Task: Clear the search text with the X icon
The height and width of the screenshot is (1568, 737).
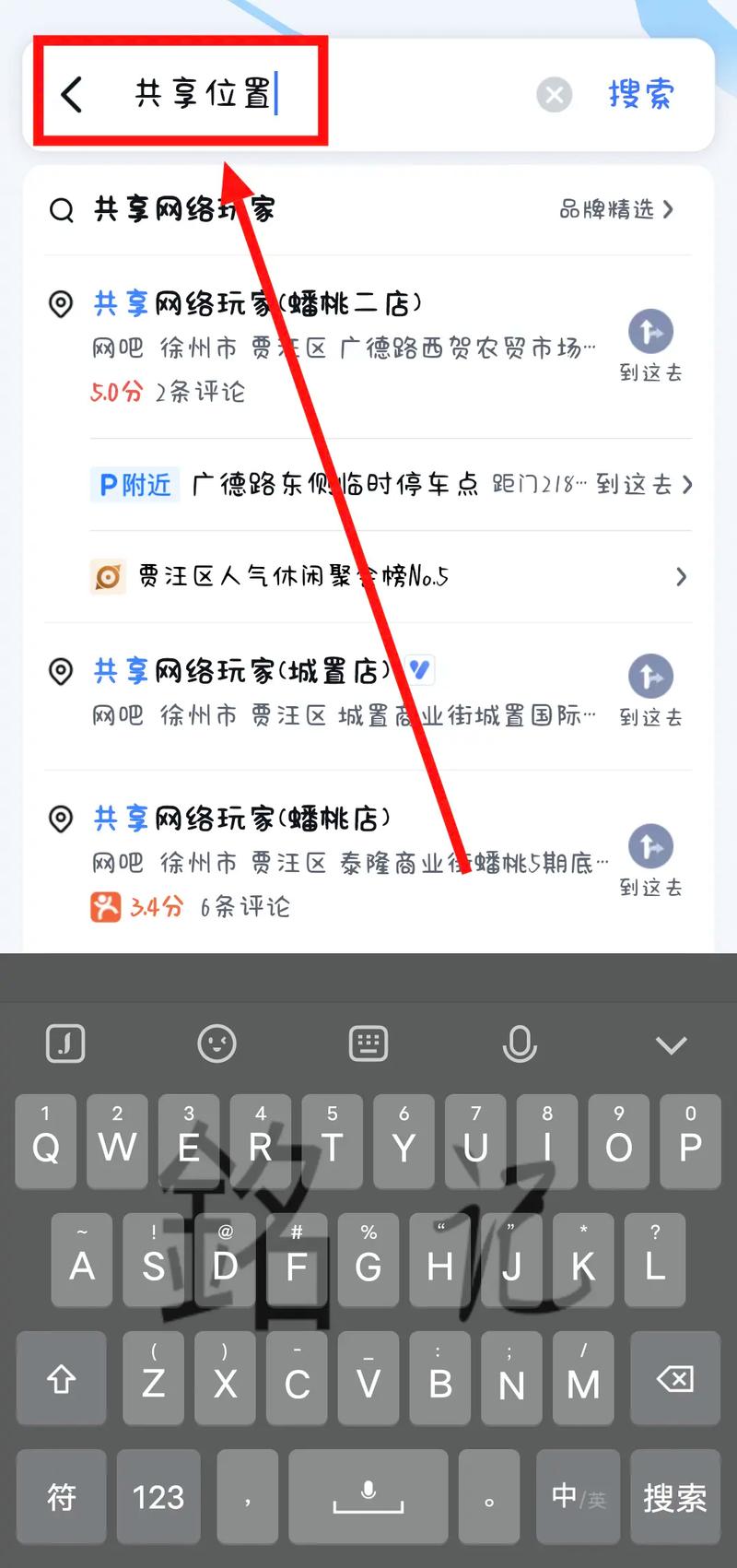Action: 554,94
